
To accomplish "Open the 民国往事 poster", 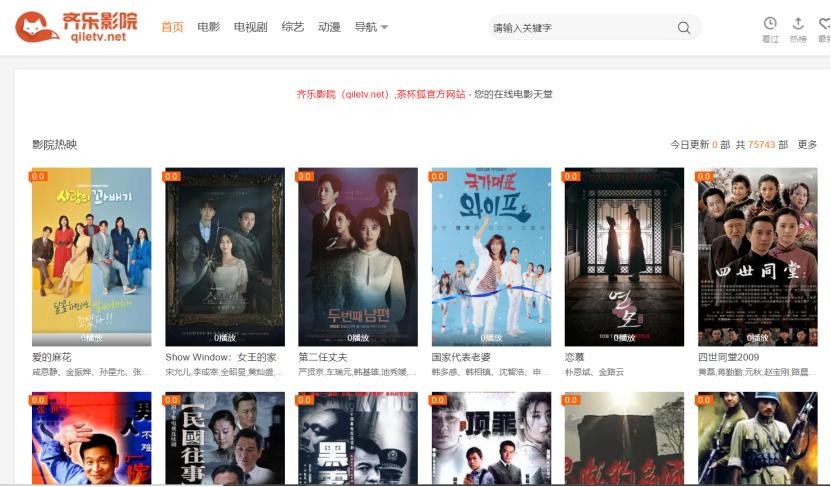I will [x=224, y=440].
